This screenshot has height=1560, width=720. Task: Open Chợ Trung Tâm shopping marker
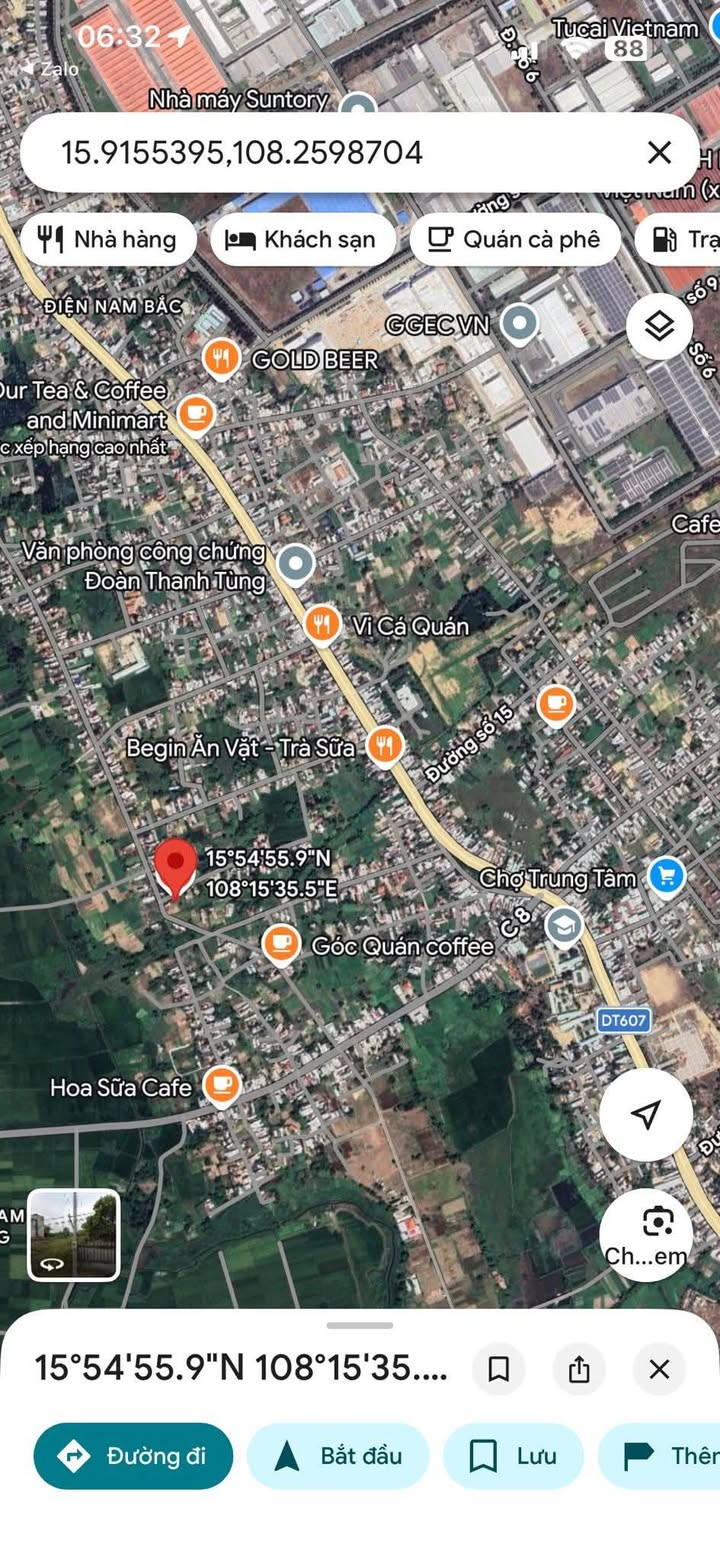click(666, 877)
